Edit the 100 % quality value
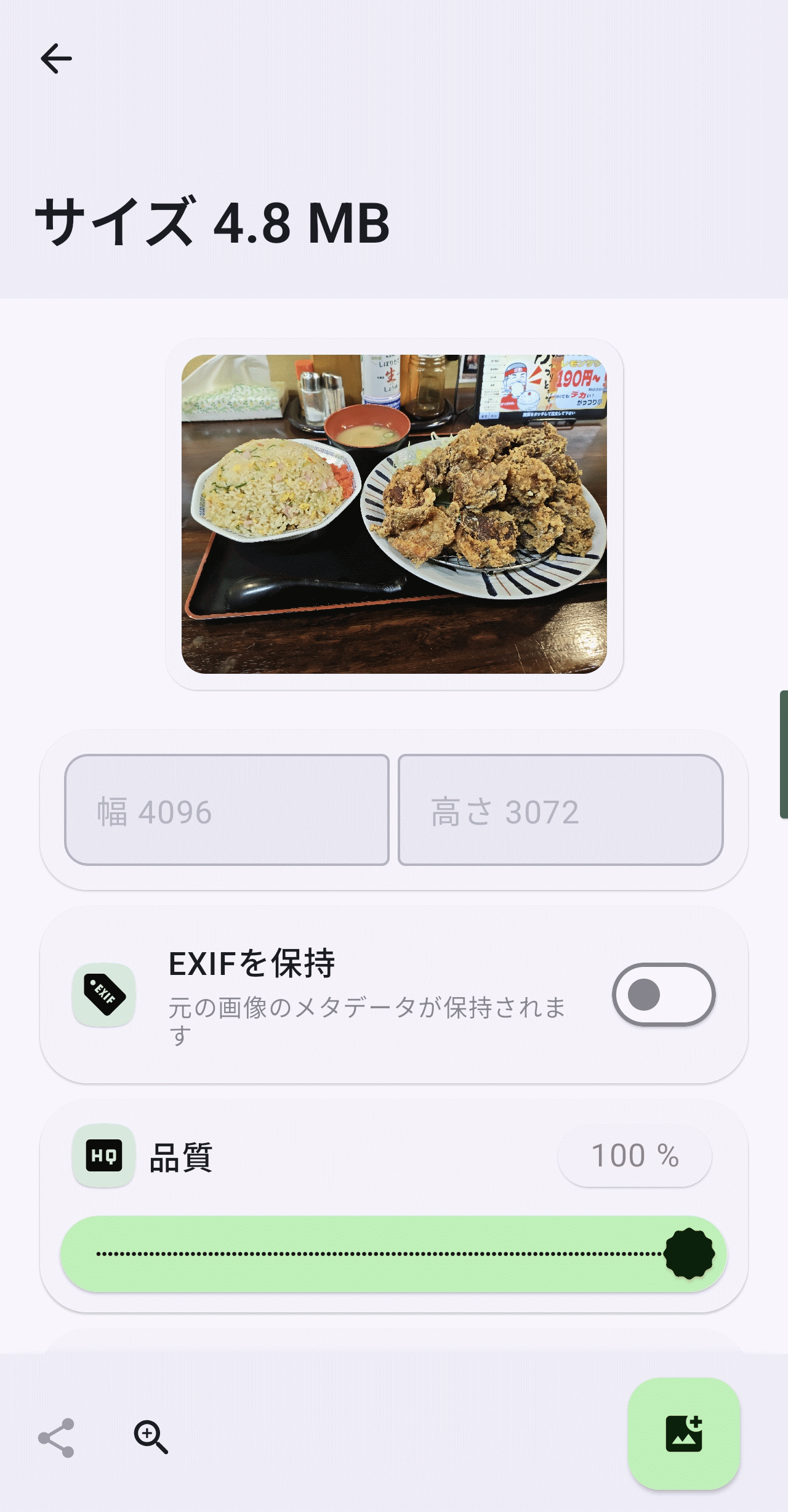The width and height of the screenshot is (788, 1512). click(635, 1156)
